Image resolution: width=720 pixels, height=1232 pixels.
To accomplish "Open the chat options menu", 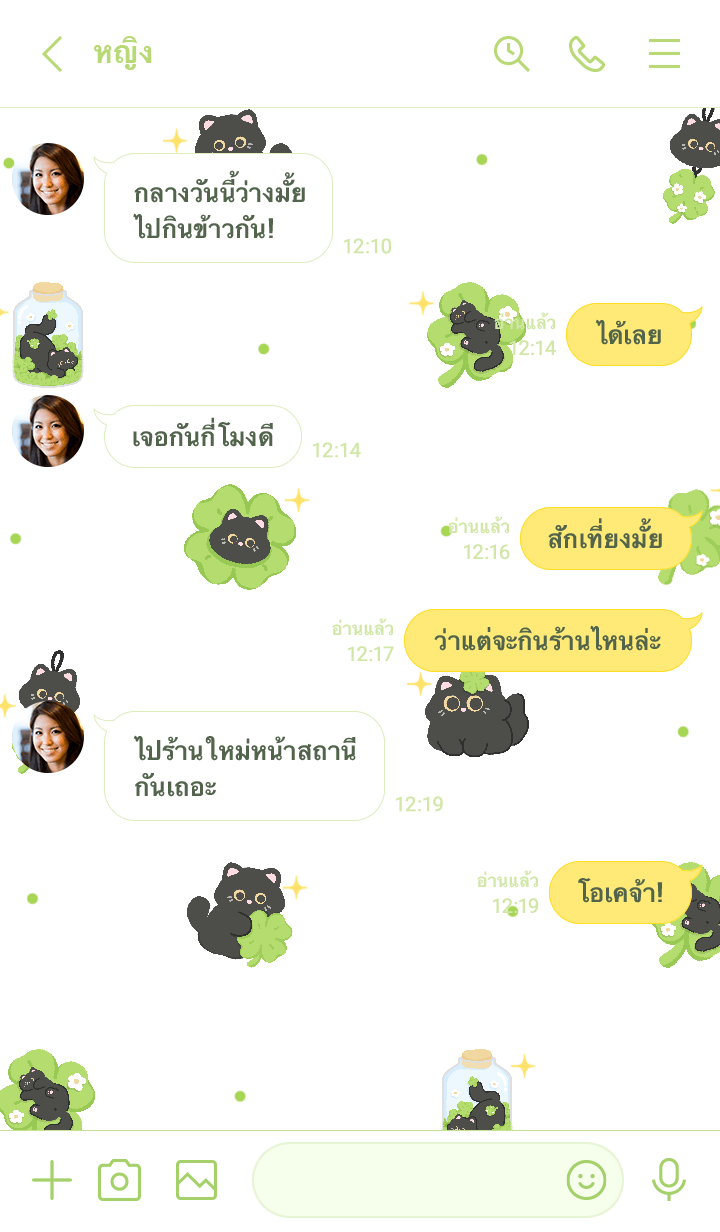I will point(664,54).
